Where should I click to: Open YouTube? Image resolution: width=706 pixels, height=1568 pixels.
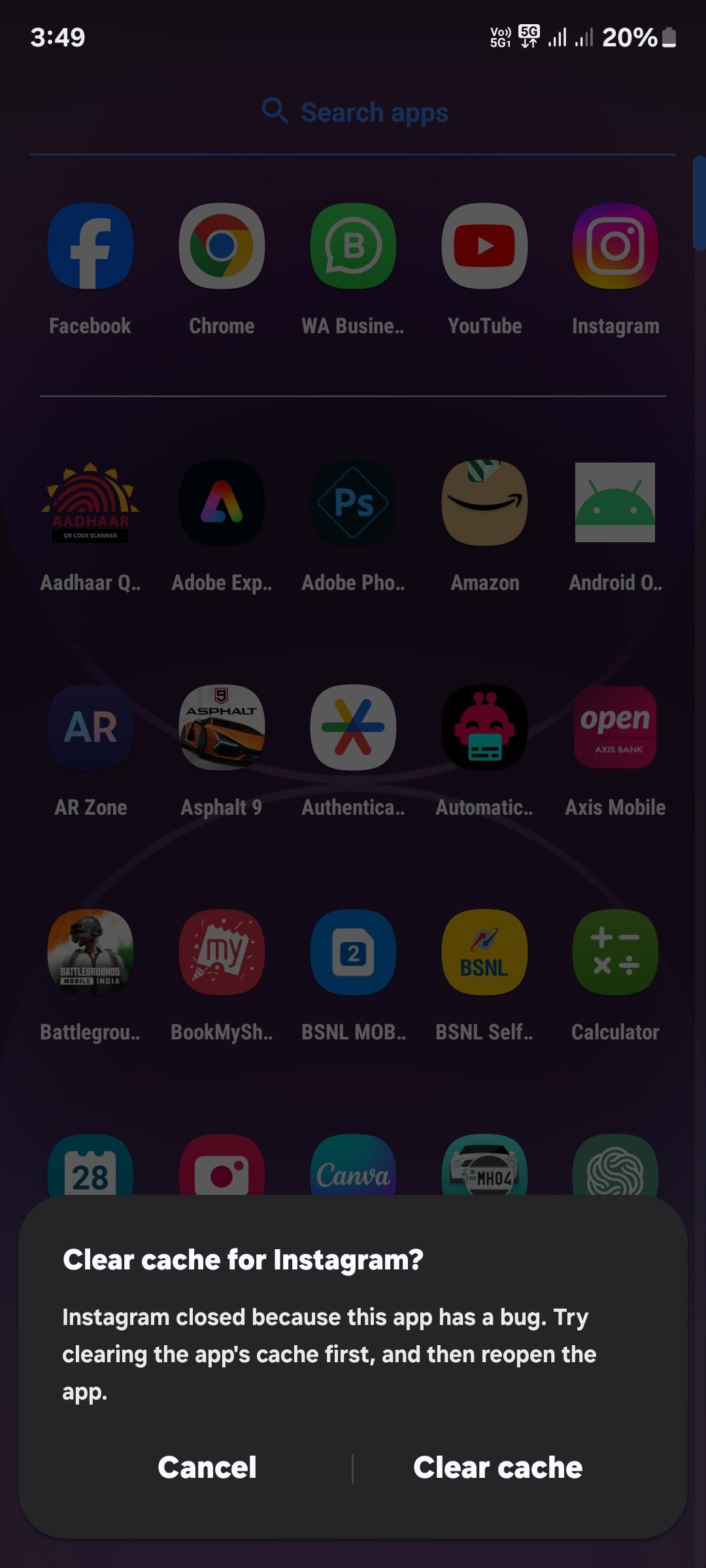point(484,245)
